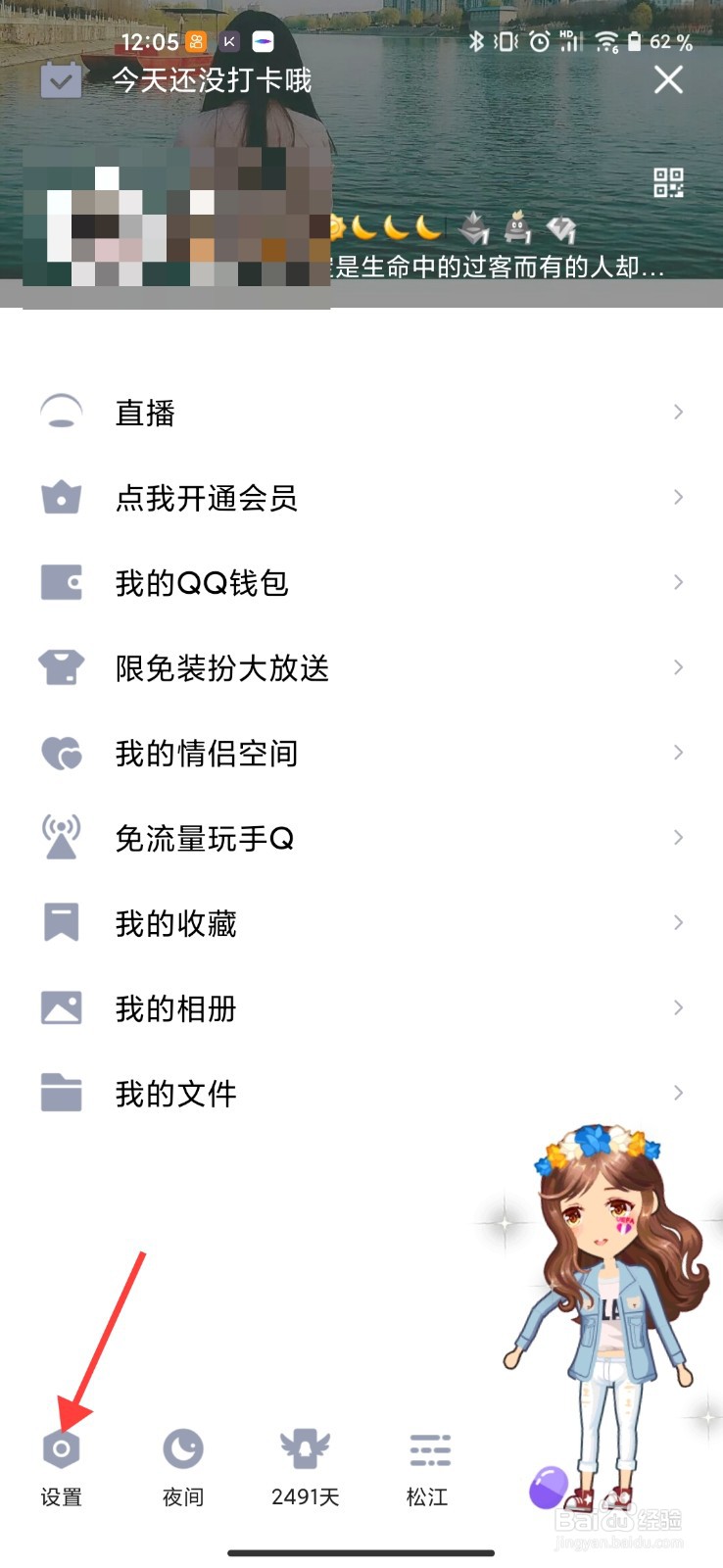723x1568 pixels.
Task: Select the 我的相册 photo icon
Action: (x=61, y=1007)
